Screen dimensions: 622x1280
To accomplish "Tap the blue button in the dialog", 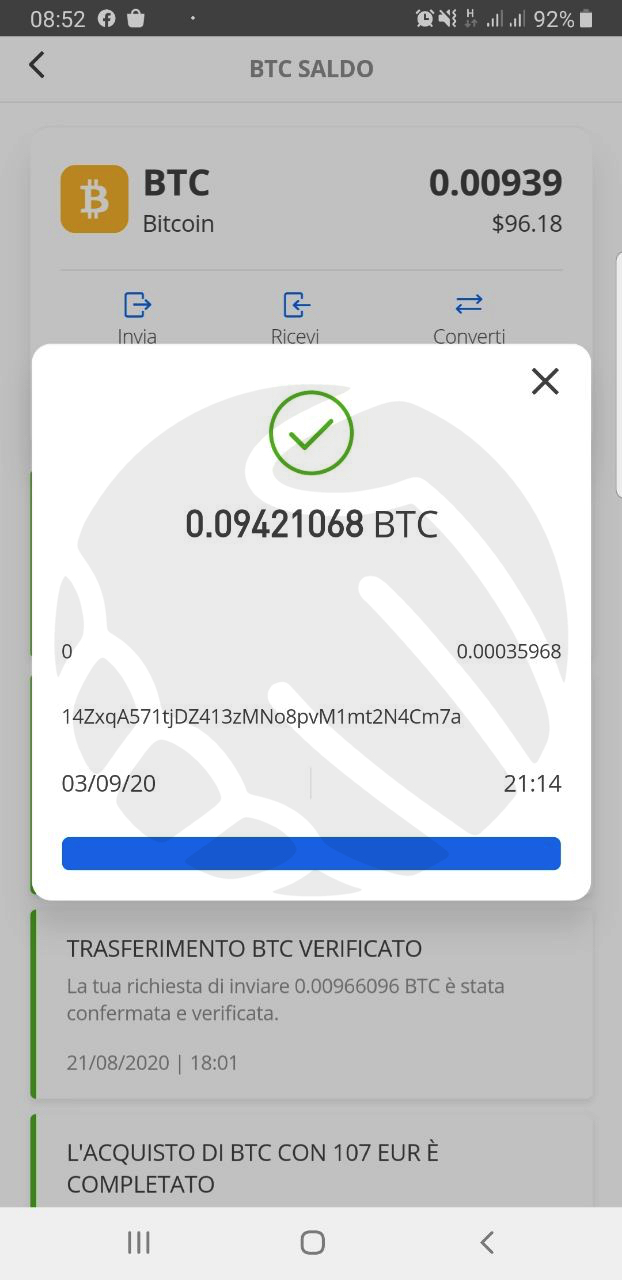I will (311, 853).
